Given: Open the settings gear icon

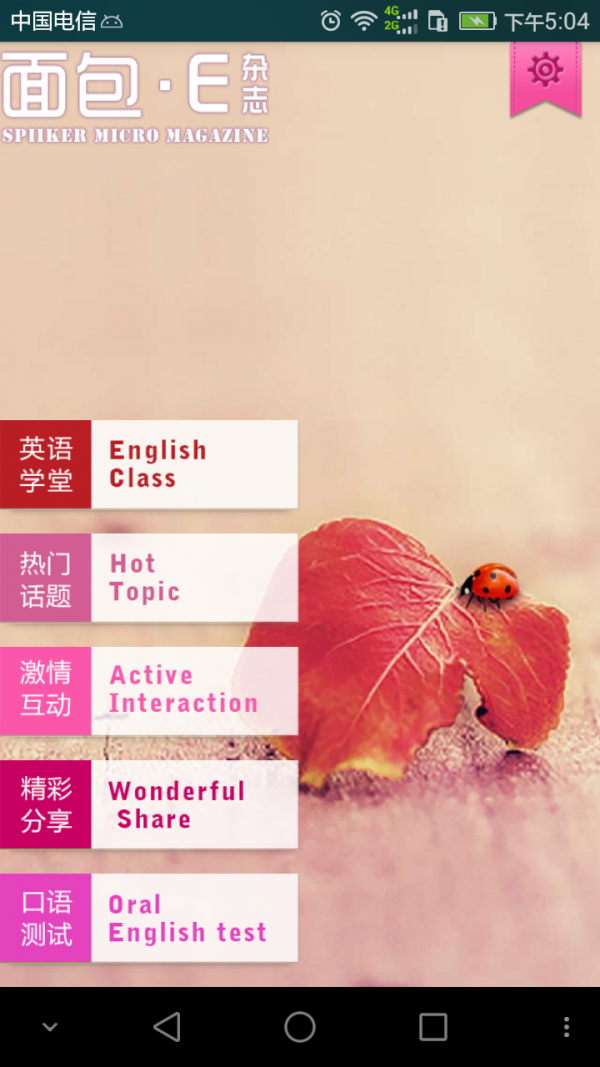Looking at the screenshot, I should coord(545,71).
